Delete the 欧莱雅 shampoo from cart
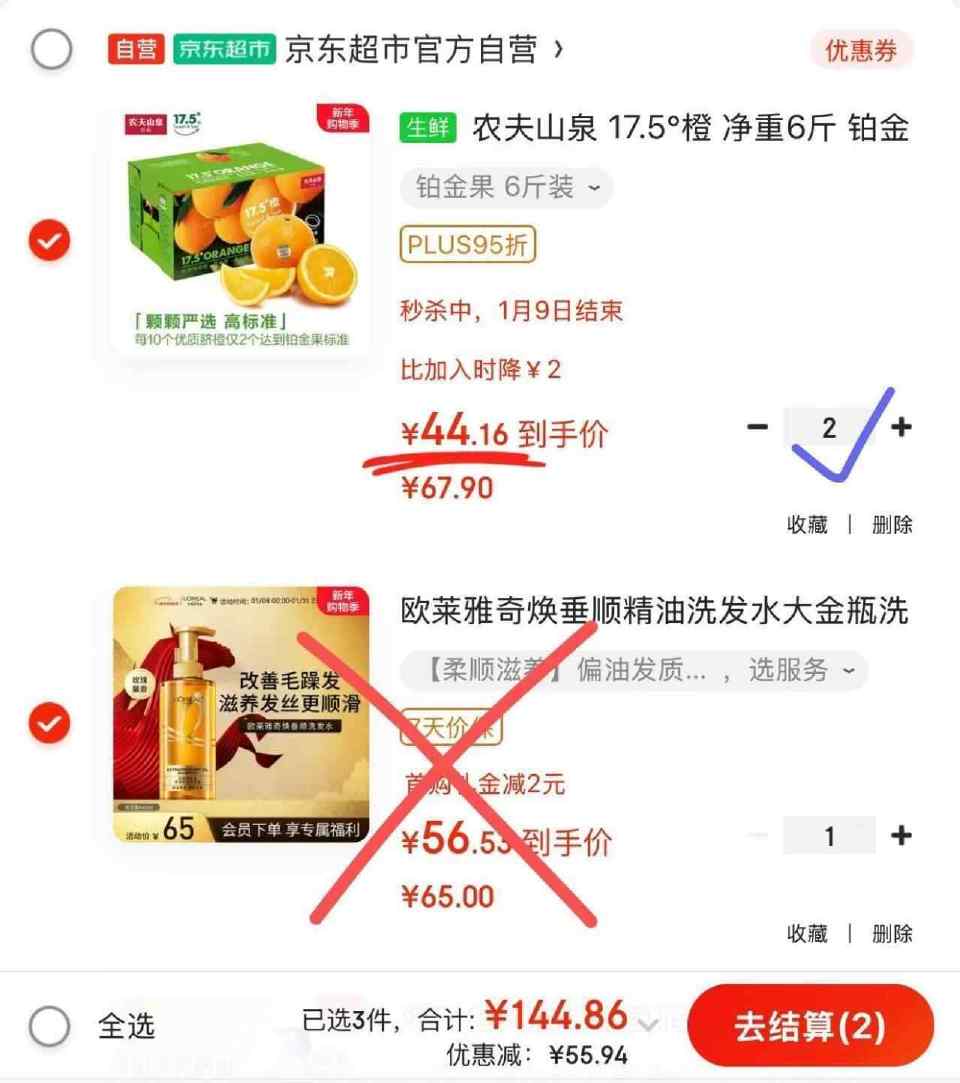 892,933
